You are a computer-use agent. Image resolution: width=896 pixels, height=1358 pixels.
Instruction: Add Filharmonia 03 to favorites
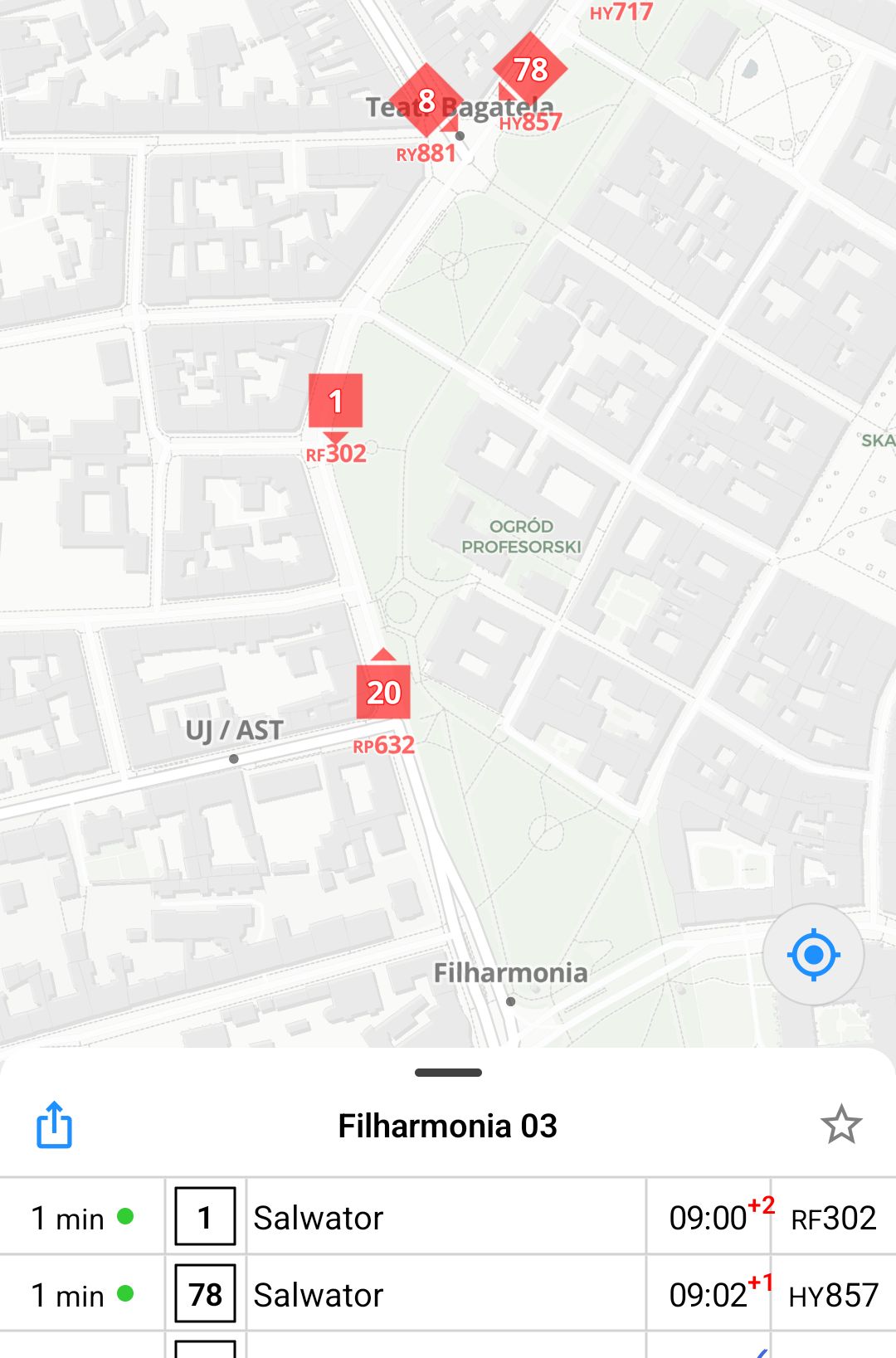(x=840, y=1125)
